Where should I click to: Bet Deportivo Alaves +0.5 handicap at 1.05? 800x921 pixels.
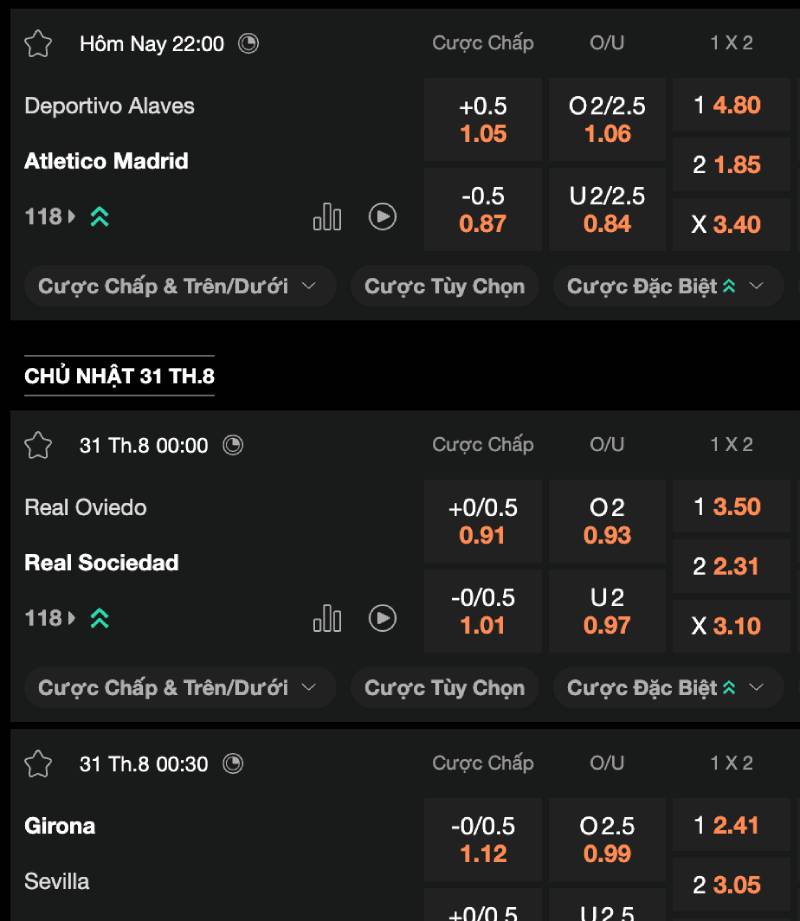pos(483,120)
